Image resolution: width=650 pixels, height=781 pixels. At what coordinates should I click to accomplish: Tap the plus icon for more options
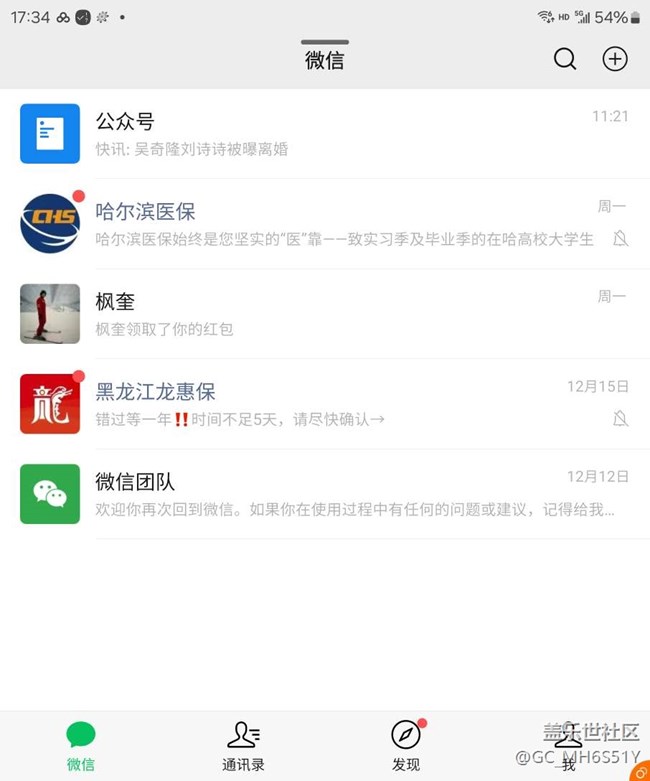(615, 59)
